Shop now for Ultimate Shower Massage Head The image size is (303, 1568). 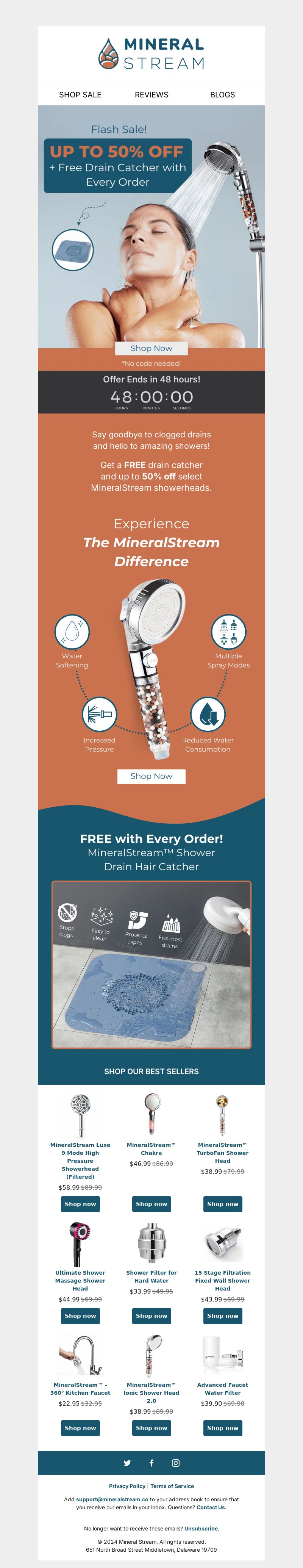coord(80,1316)
